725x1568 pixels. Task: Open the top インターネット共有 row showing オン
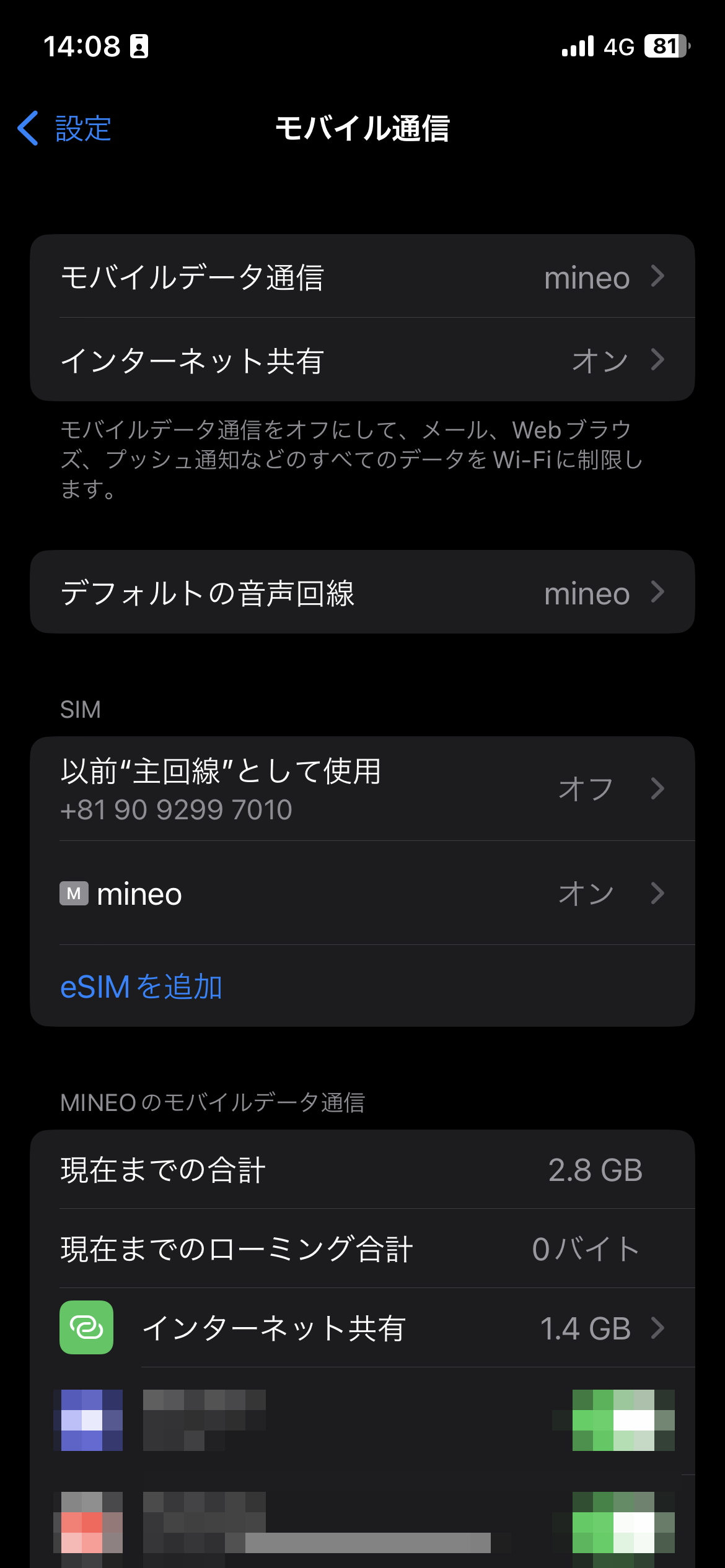pyautogui.click(x=362, y=360)
